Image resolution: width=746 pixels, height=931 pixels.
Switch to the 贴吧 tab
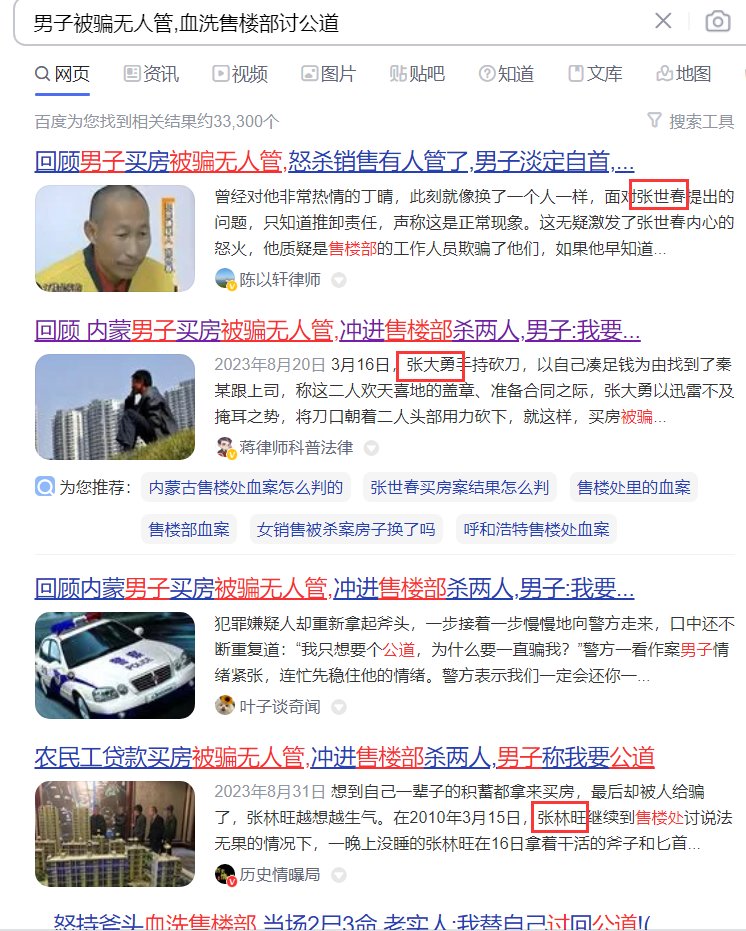417,73
